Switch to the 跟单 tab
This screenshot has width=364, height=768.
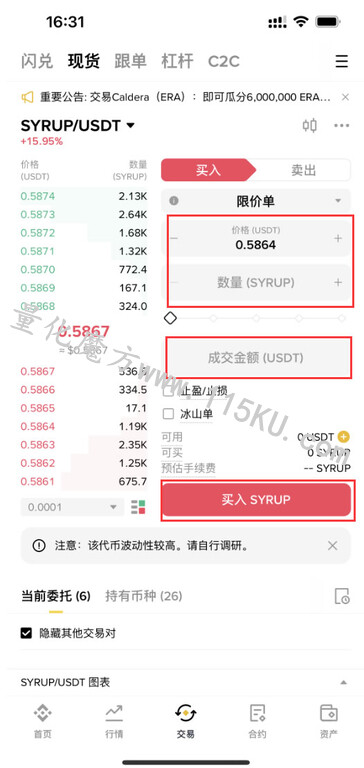130,61
